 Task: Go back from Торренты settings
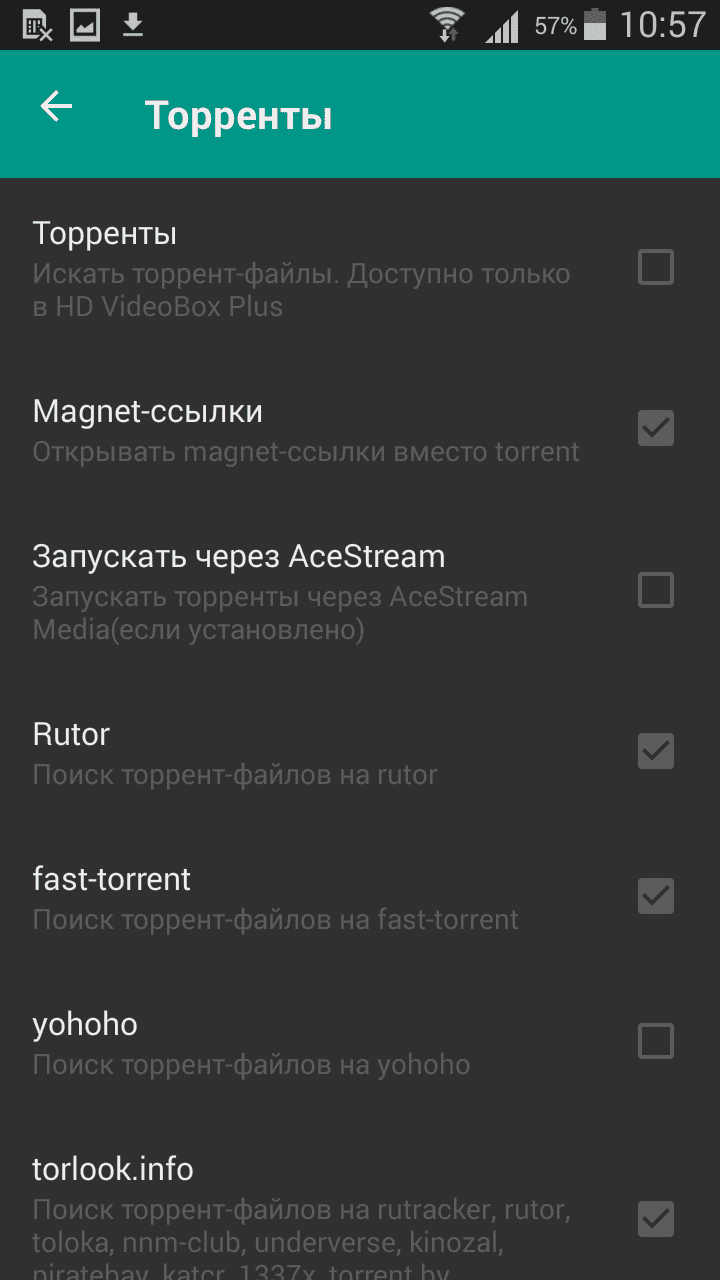click(x=57, y=107)
